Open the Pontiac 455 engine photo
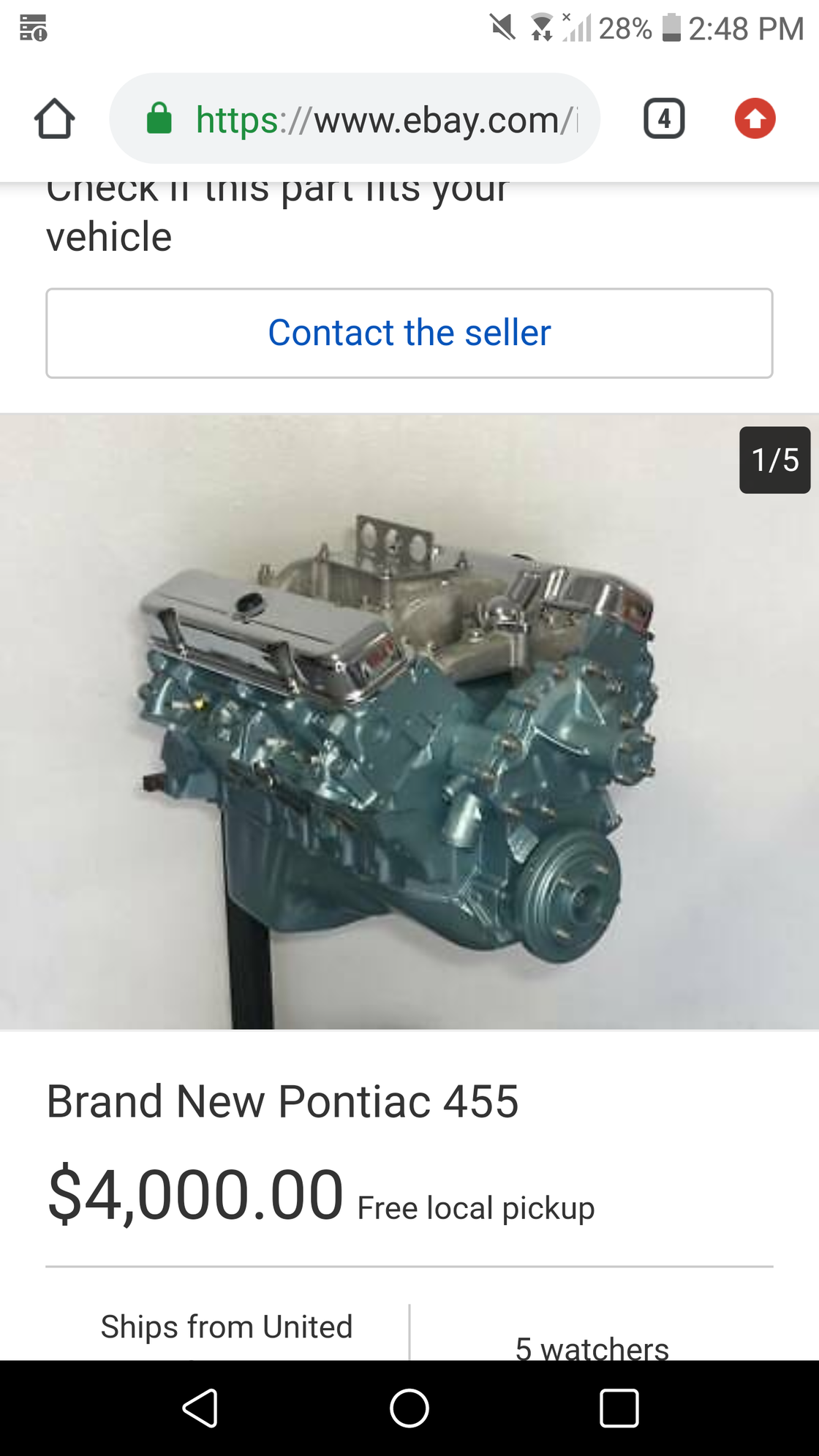 [x=409, y=722]
